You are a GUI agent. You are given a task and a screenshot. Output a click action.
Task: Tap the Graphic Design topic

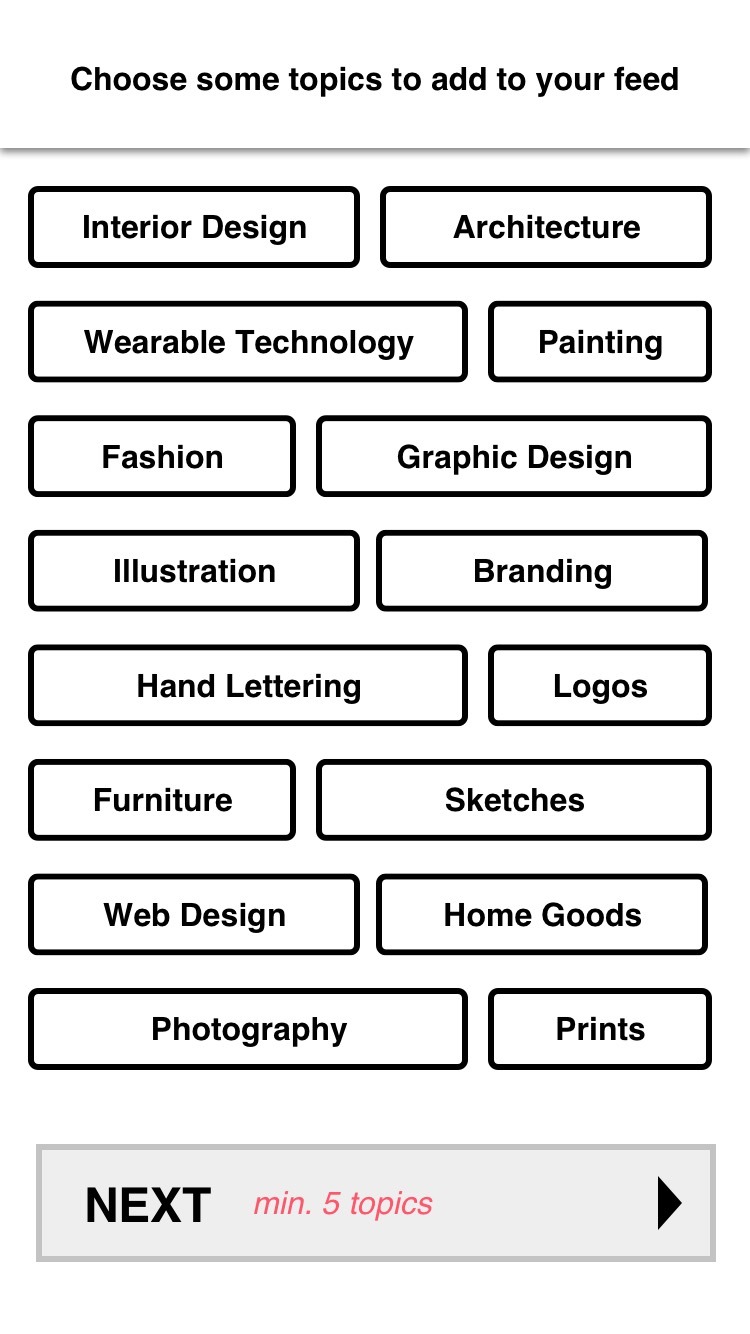tap(514, 457)
